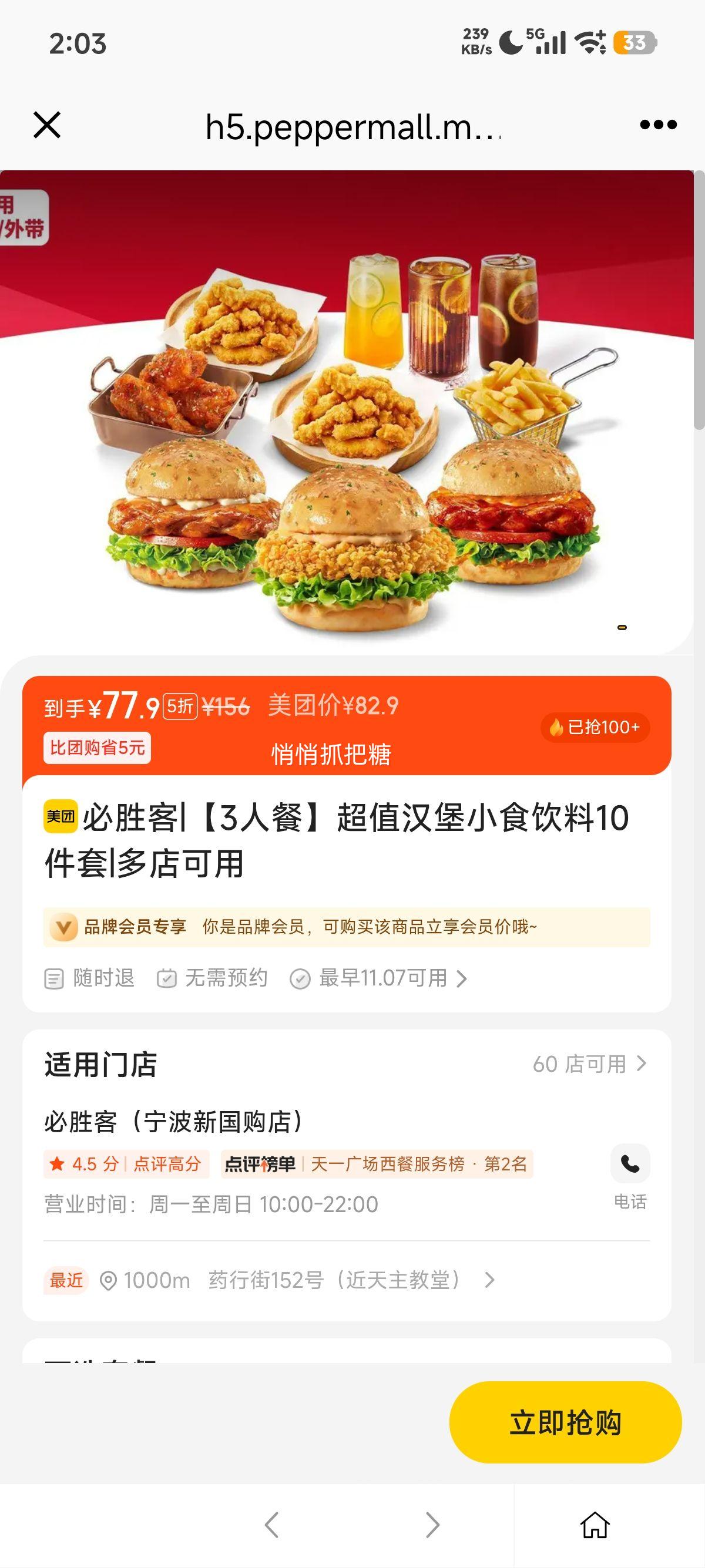
Task: Open the product image of the meal
Action: (x=347, y=426)
